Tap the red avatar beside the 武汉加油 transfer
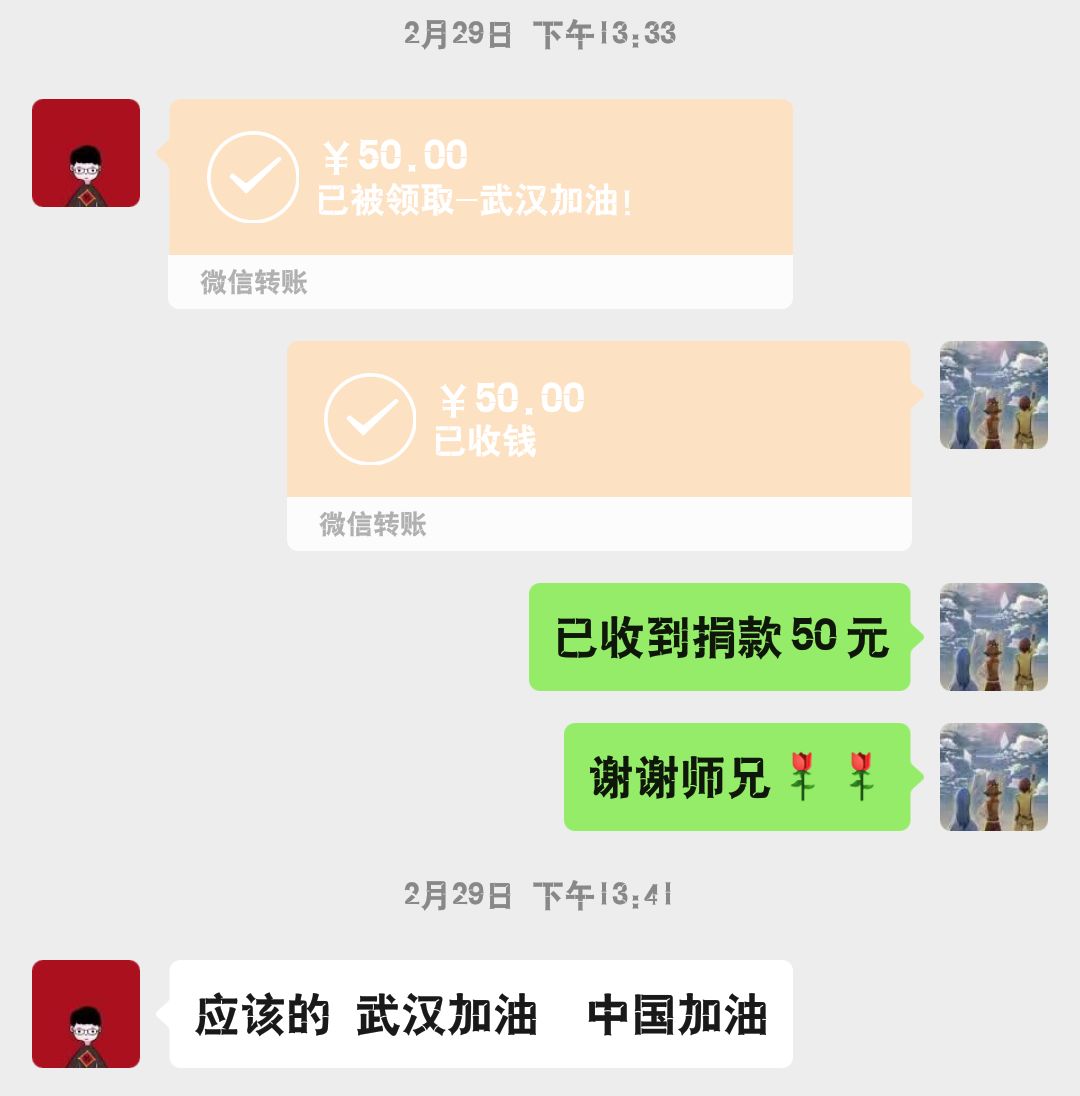The image size is (1080, 1096). [x=86, y=153]
